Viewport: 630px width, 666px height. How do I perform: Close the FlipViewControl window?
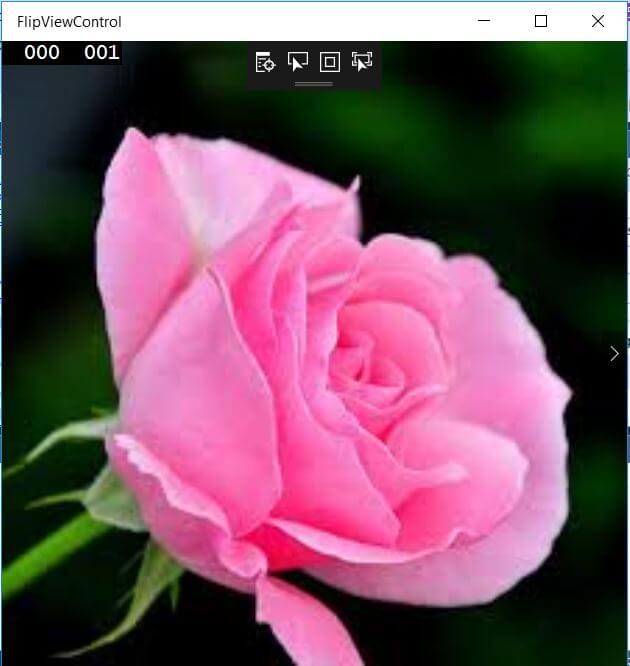point(598,21)
